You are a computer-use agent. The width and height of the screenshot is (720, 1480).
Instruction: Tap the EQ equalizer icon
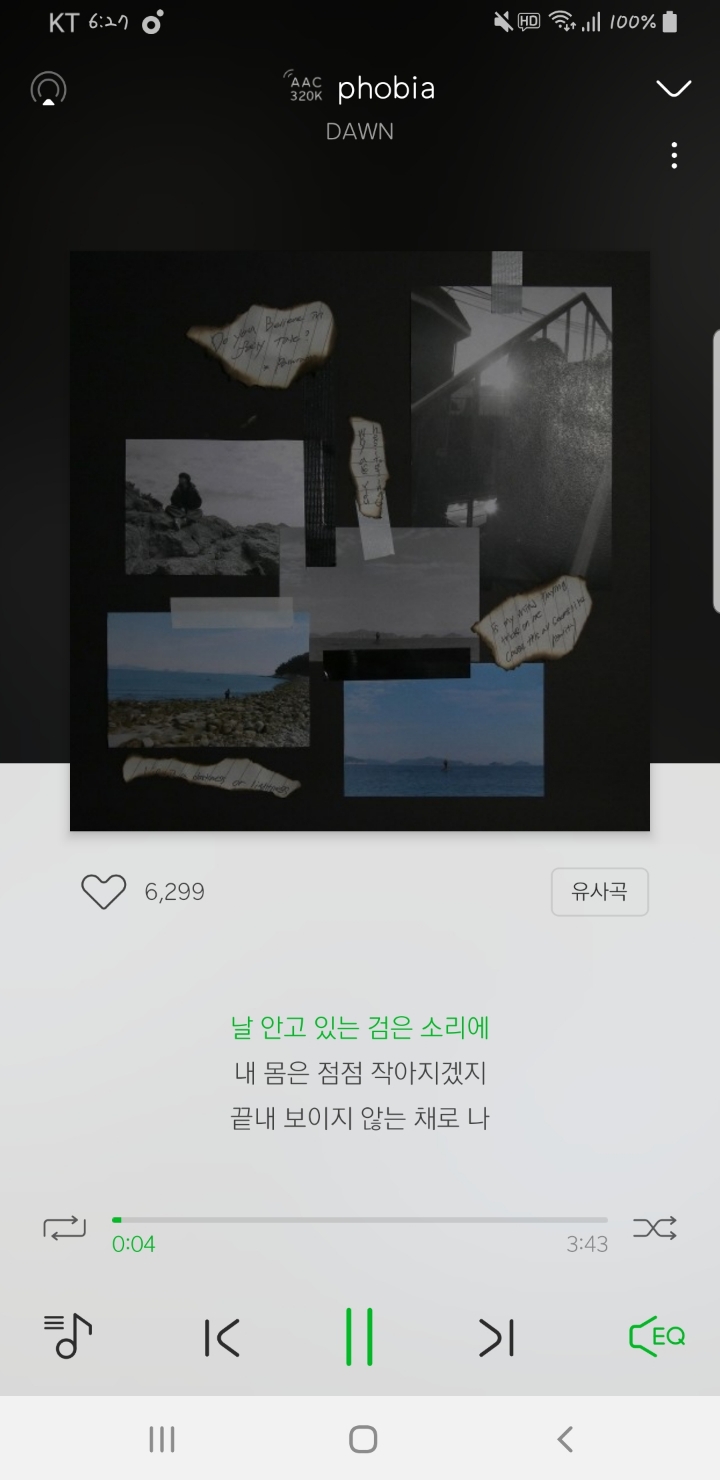(655, 1335)
